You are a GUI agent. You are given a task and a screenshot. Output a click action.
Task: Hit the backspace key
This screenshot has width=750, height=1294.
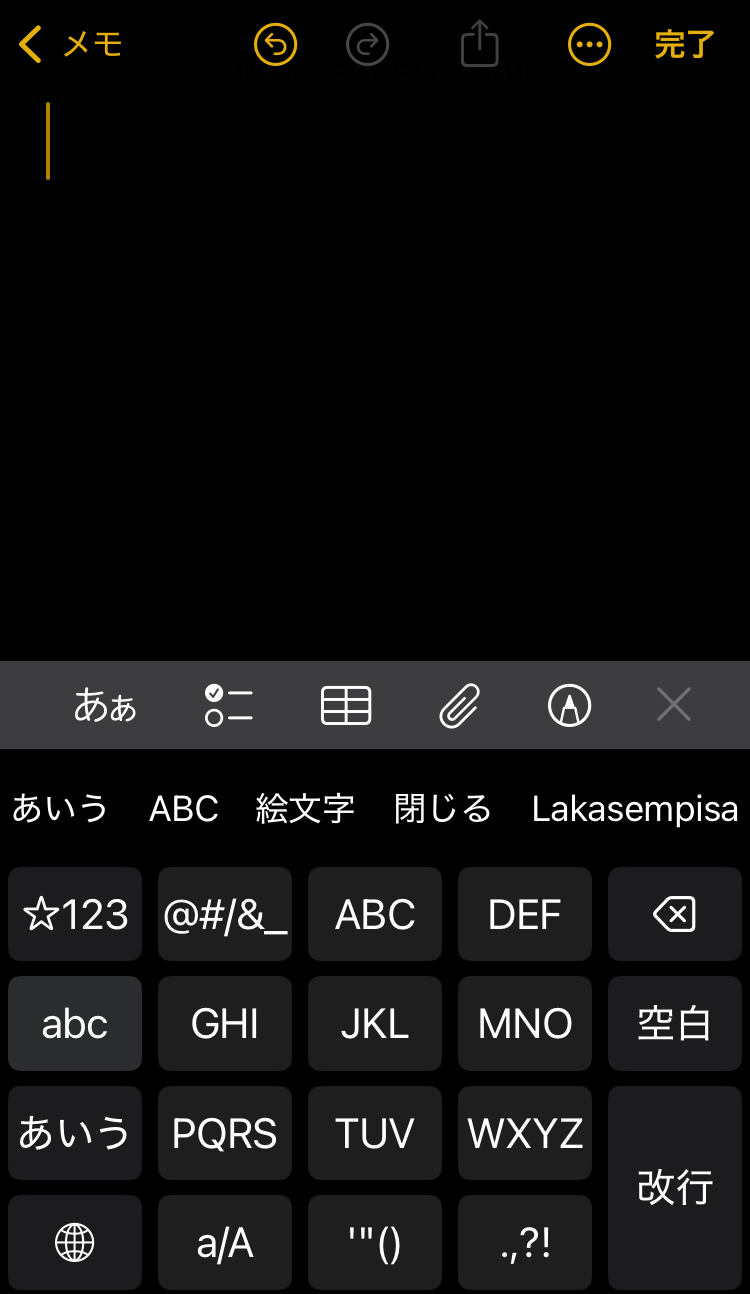(x=674, y=914)
